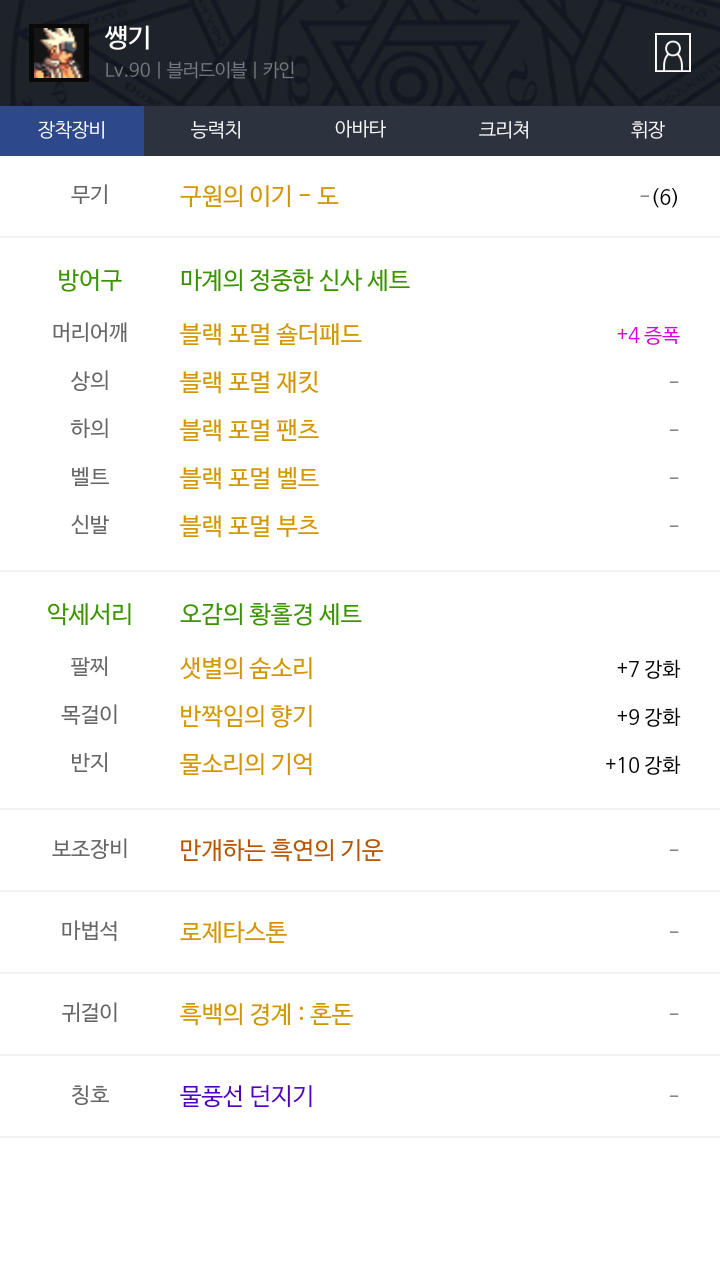The height and width of the screenshot is (1280, 720).
Task: Open 블랙 포멀 벨트 item
Action: point(249,478)
